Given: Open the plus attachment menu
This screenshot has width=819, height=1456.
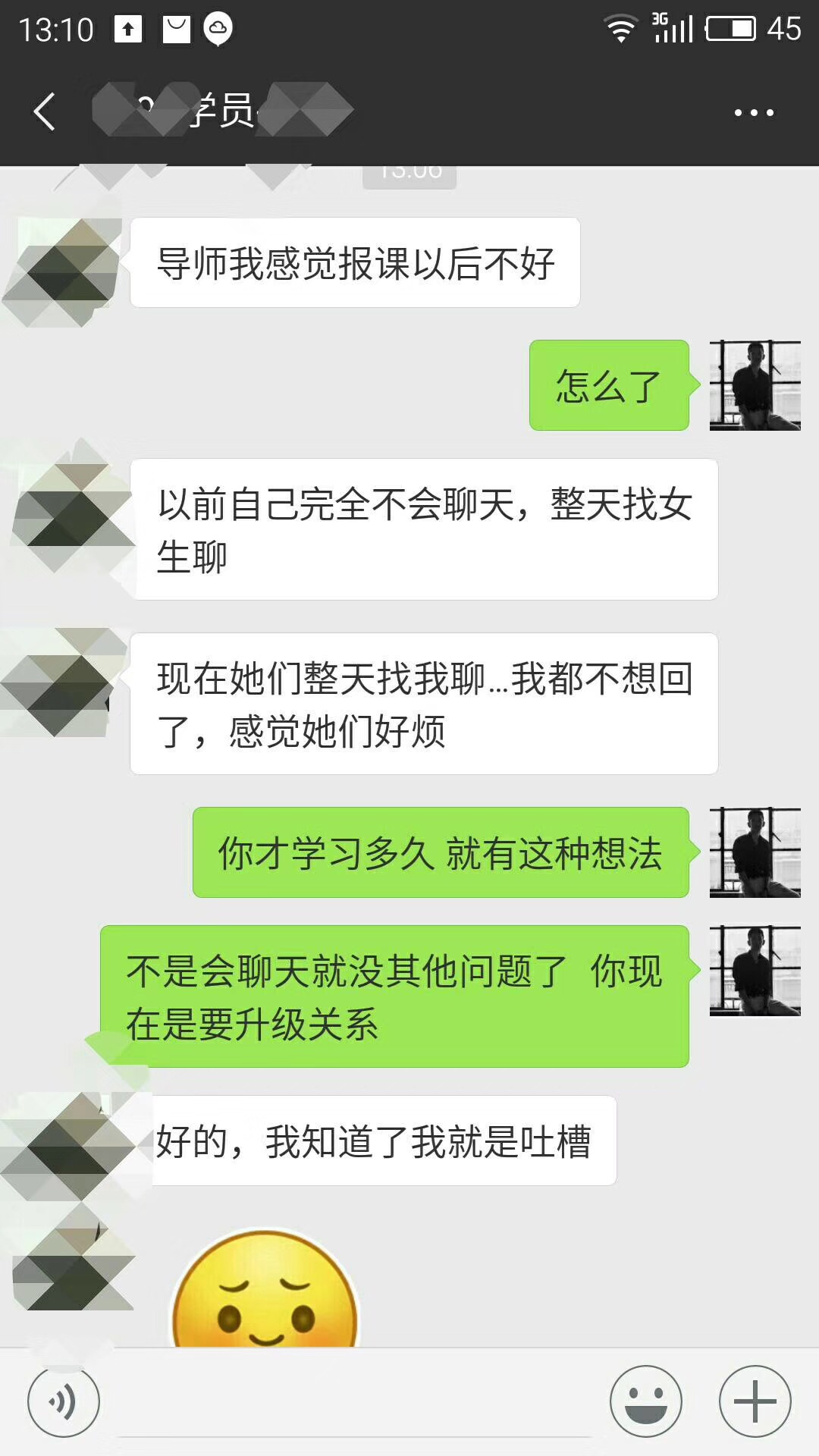Looking at the screenshot, I should 755,1401.
